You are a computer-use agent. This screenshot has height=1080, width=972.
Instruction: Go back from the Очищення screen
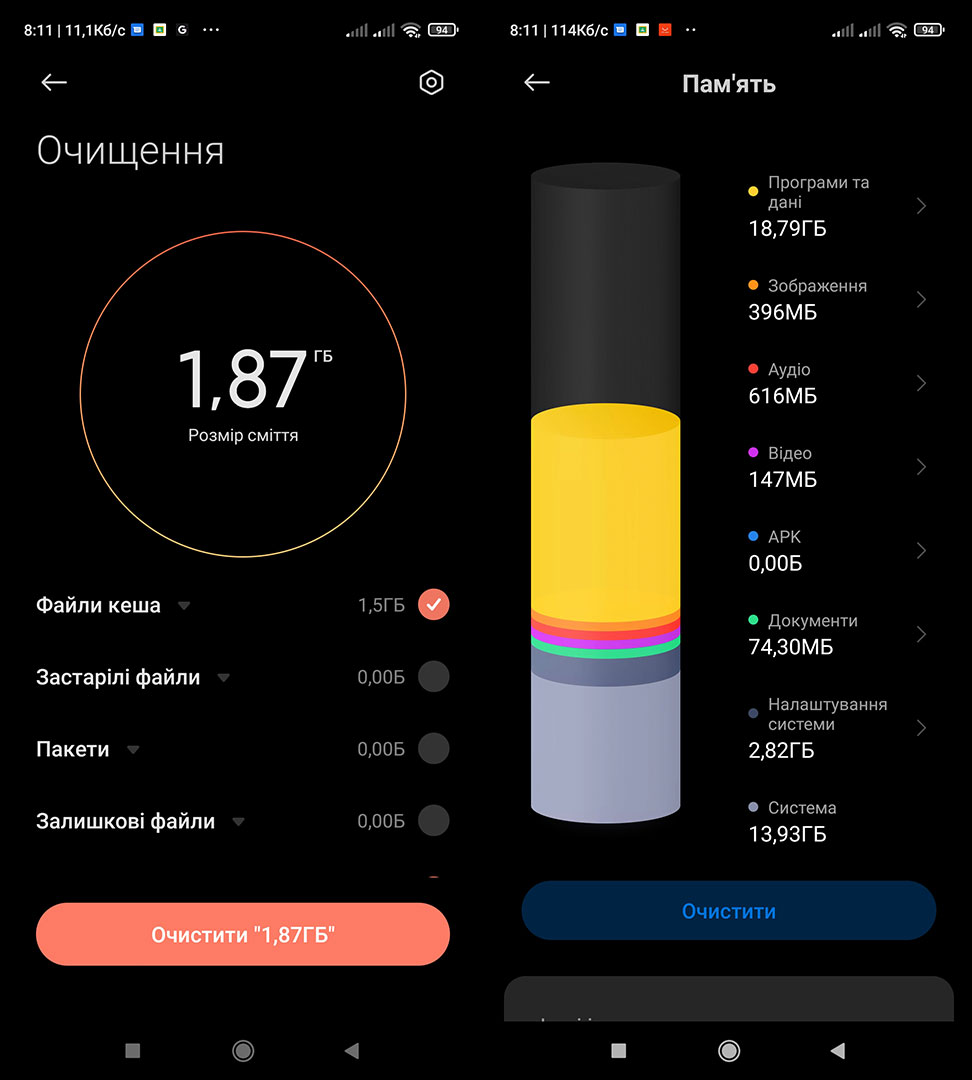coord(54,83)
